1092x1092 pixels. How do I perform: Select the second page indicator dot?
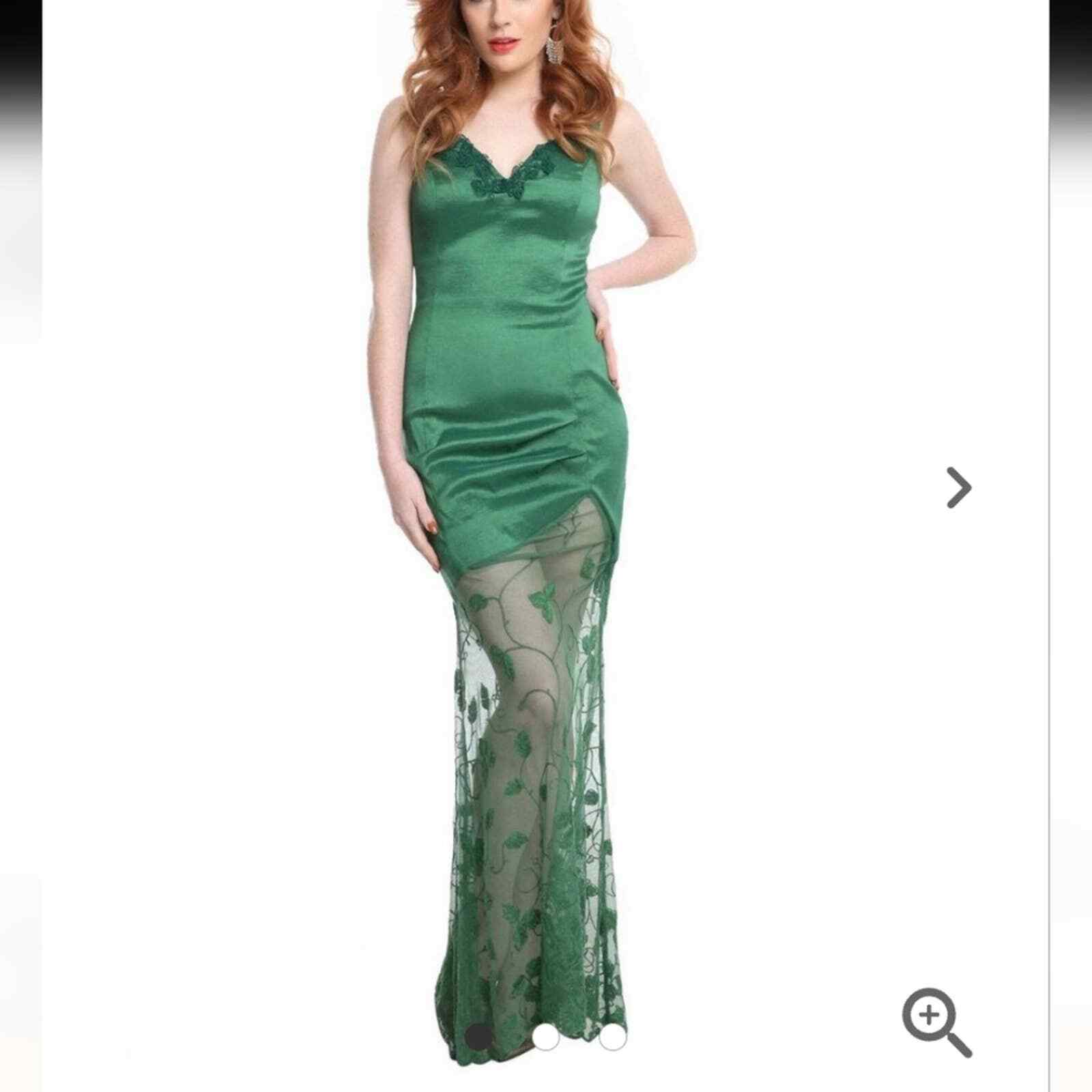(545, 1037)
